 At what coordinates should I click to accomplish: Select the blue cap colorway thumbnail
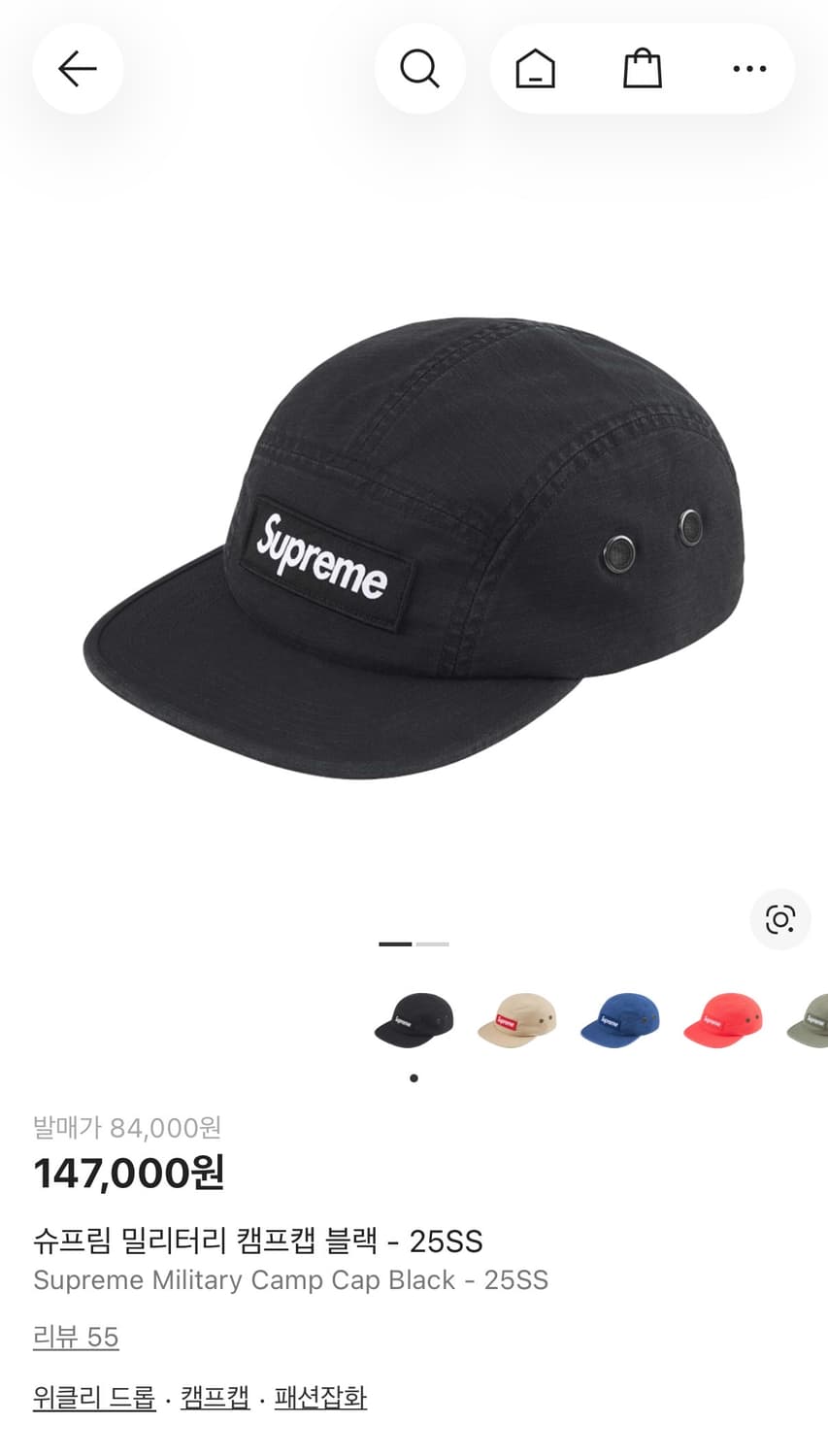coord(620,1022)
